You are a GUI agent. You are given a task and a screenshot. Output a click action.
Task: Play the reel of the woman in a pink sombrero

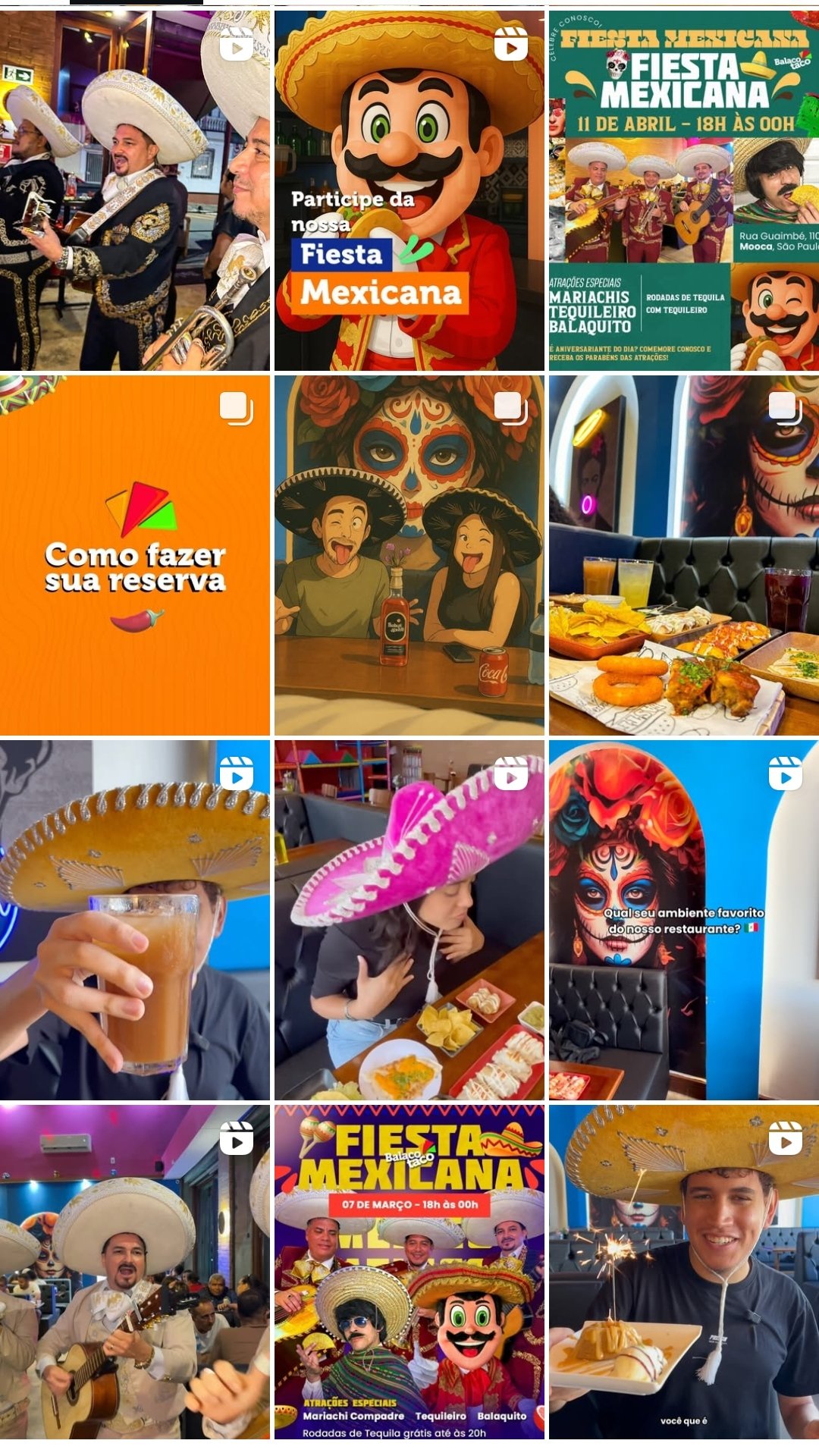(x=409, y=920)
